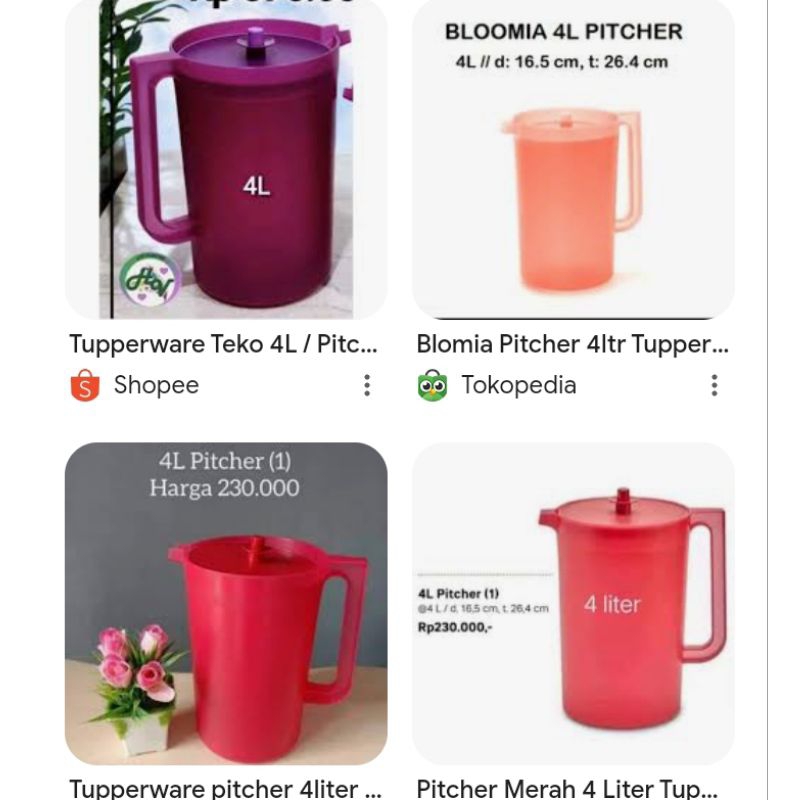Open the Bloomia 4L Pitcher image result
The width and height of the screenshot is (800, 800).
[573, 160]
